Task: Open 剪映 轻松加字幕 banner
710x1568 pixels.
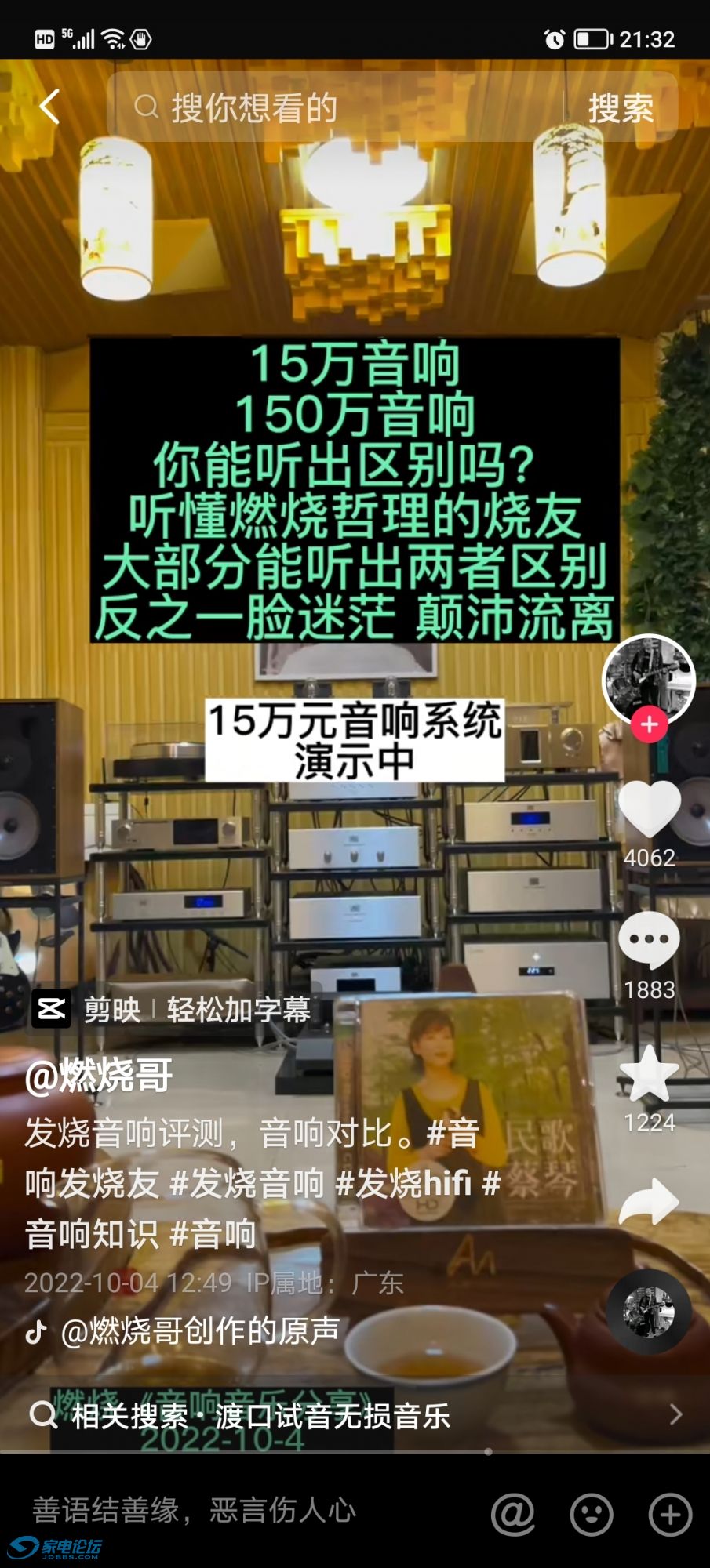Action: coord(173,1009)
